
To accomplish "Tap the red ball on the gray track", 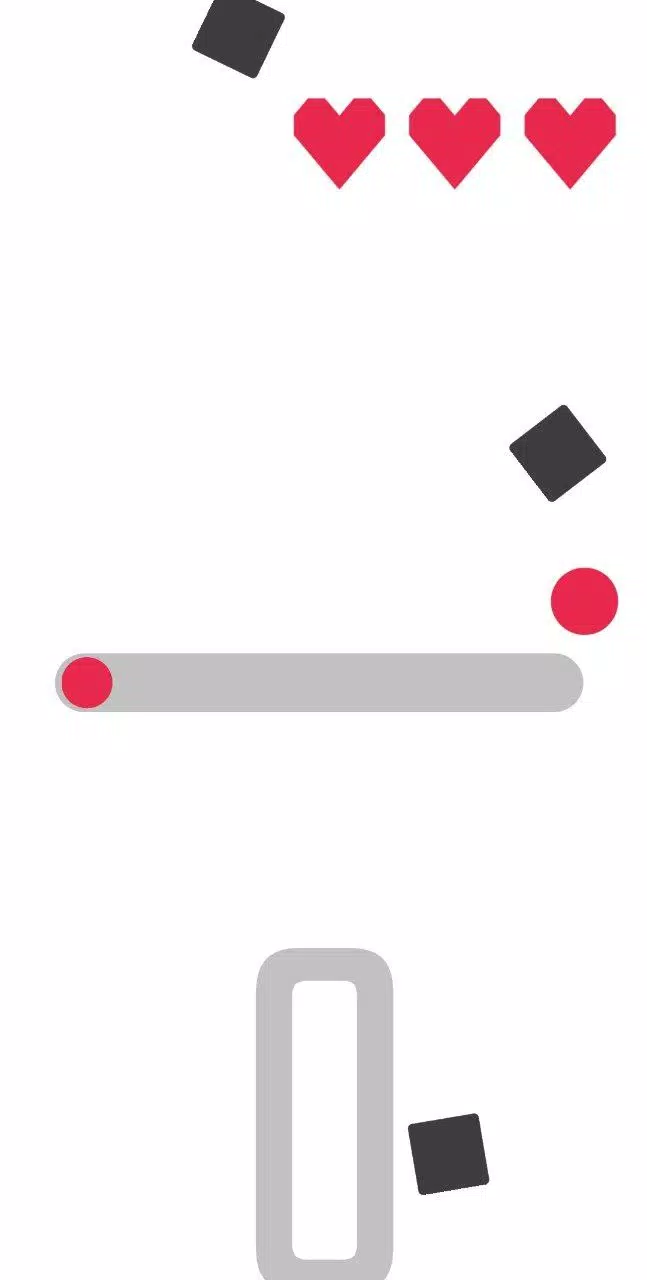I will 87,683.
